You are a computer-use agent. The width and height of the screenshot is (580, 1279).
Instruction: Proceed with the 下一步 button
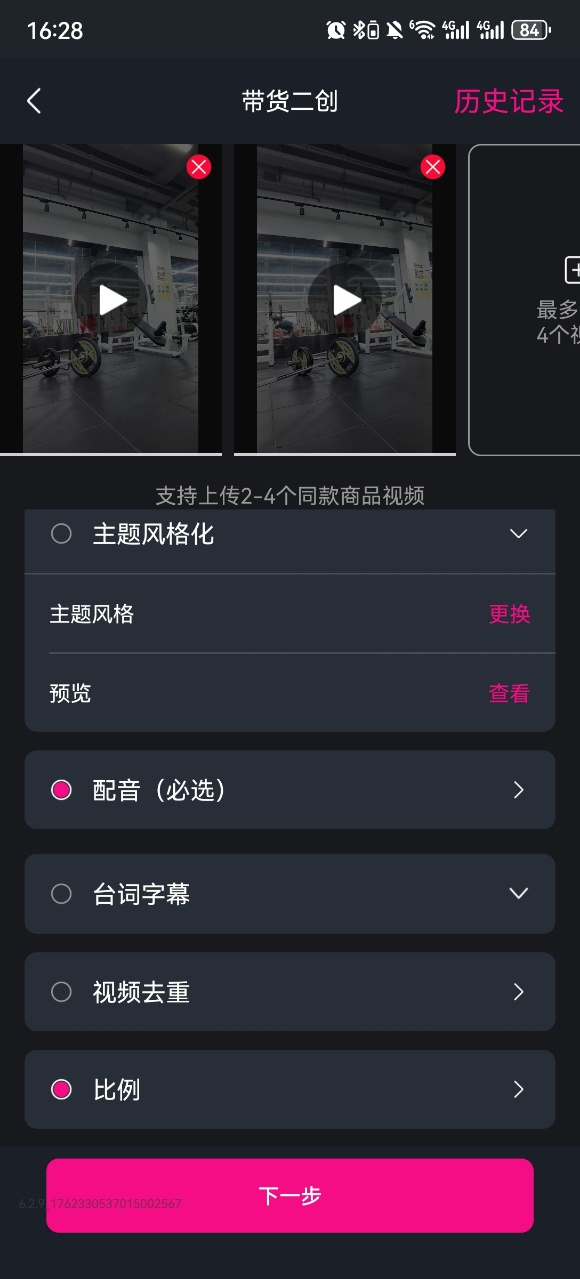coord(290,1196)
